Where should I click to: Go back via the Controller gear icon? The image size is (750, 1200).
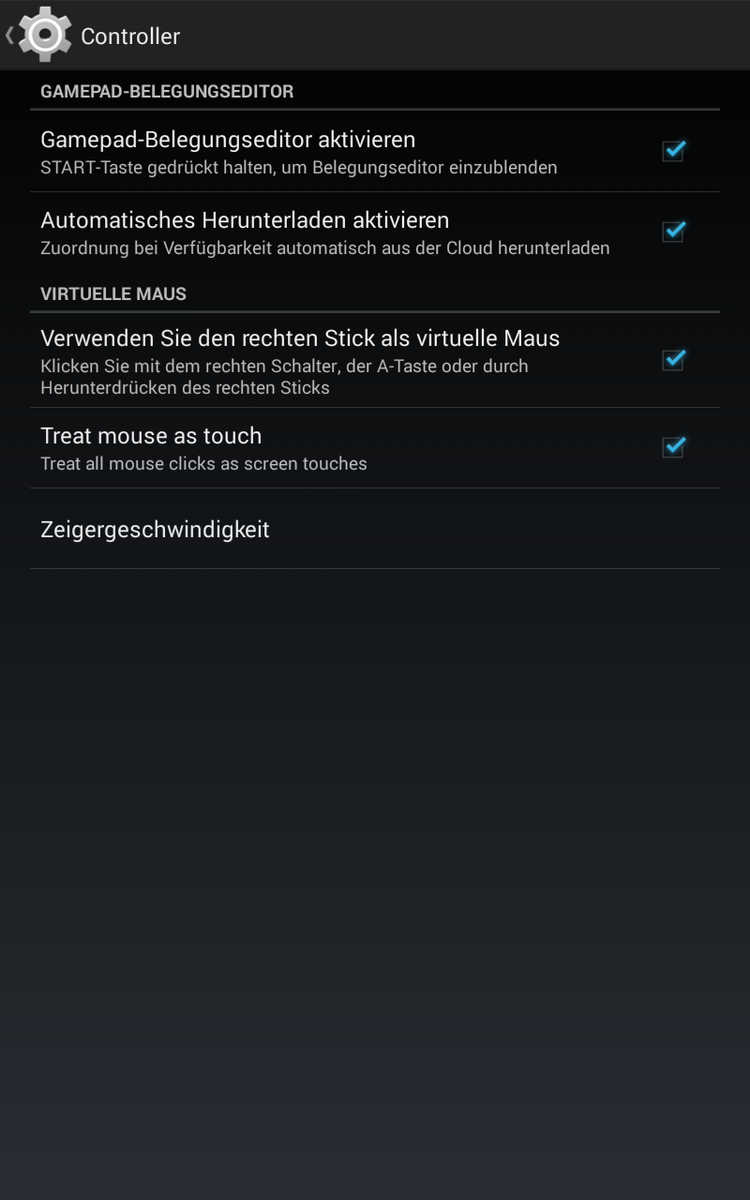coord(42,35)
